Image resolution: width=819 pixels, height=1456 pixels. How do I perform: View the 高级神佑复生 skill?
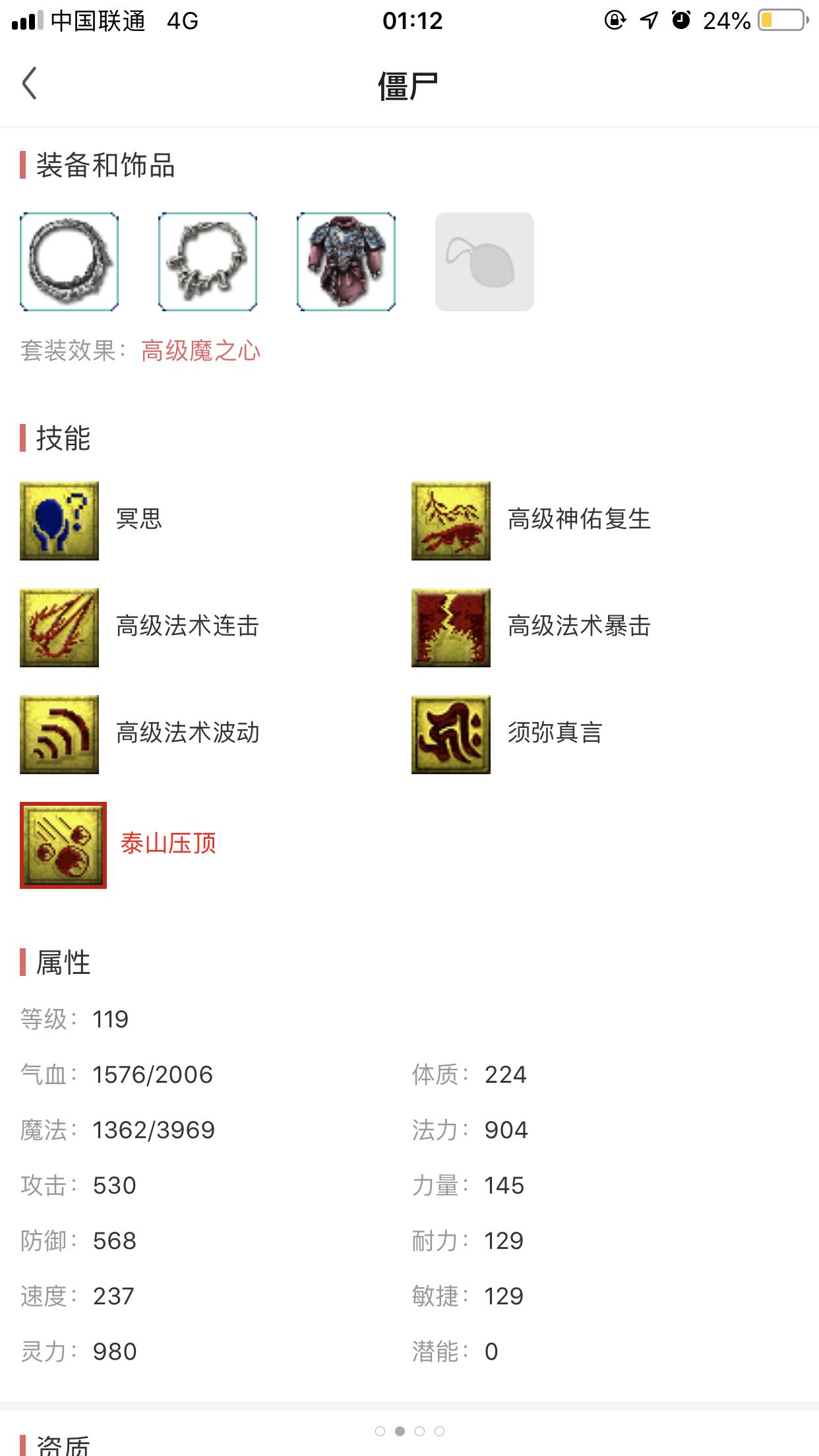point(451,521)
